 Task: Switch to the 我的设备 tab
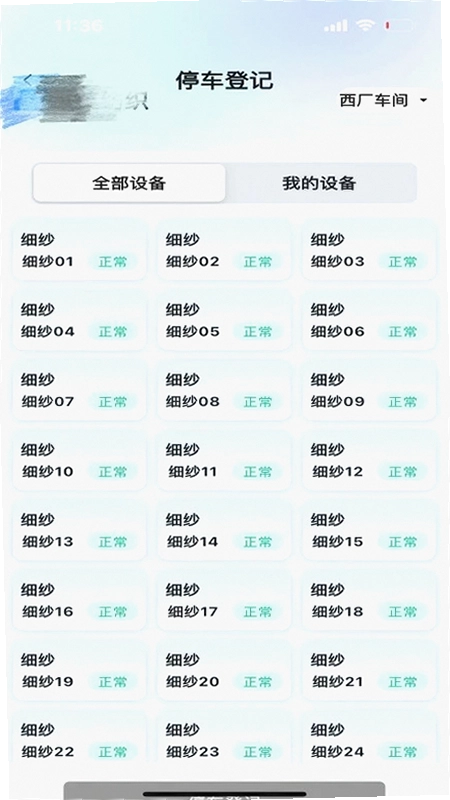coord(319,183)
